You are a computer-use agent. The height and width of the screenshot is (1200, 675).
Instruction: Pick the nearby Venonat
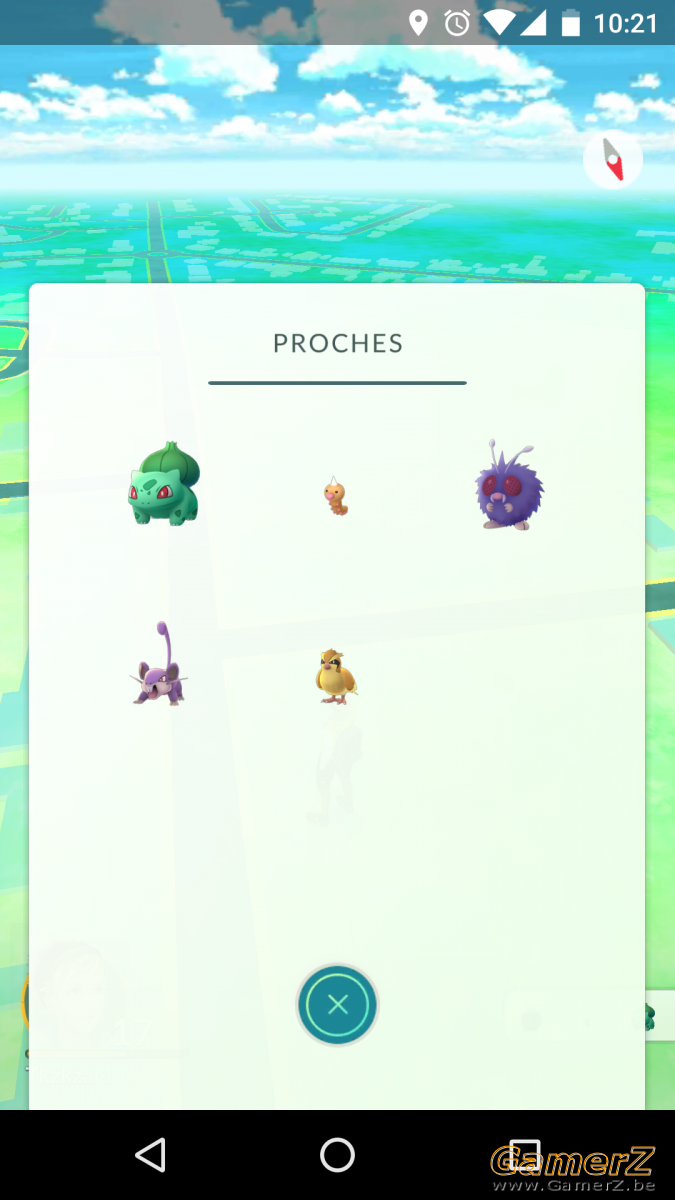click(x=509, y=485)
